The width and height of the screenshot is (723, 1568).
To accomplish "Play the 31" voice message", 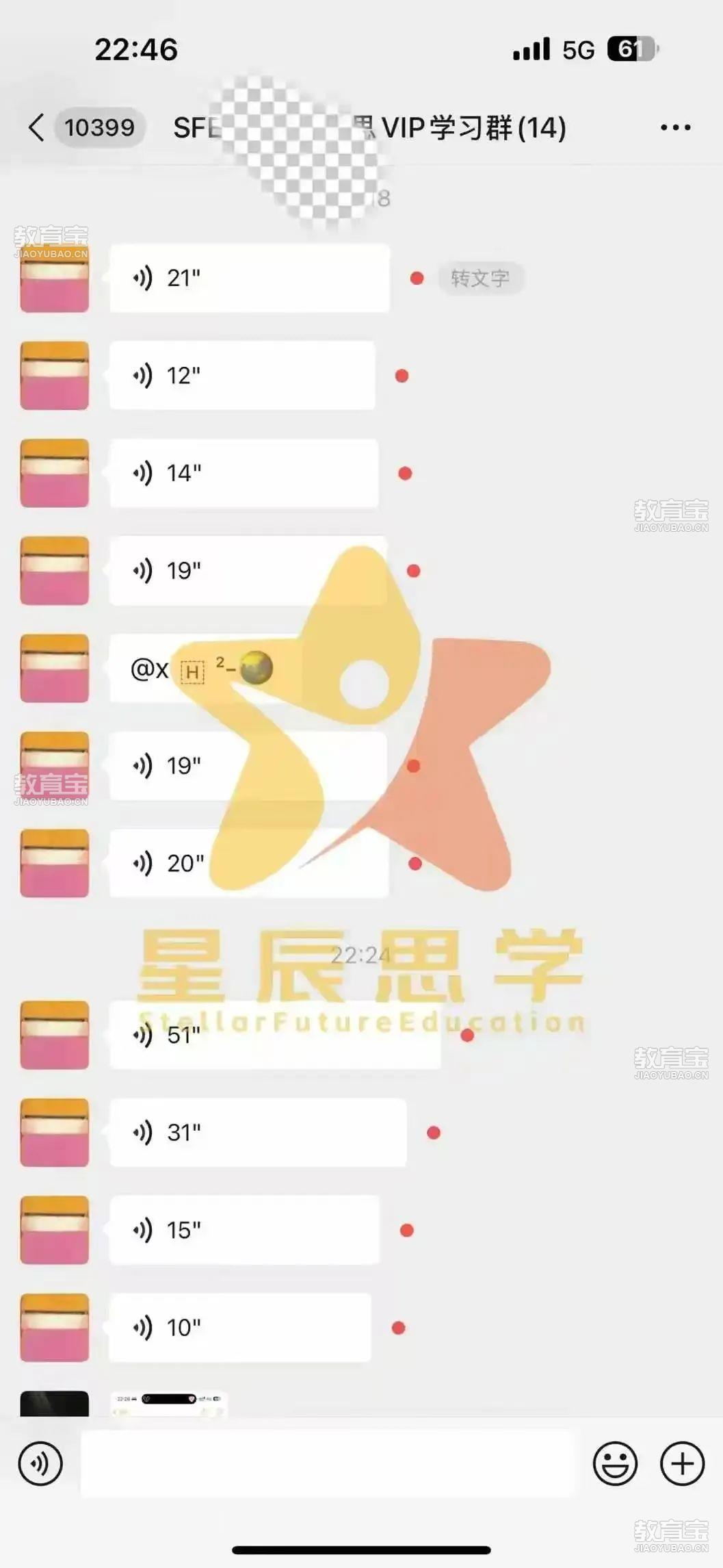I will pyautogui.click(x=258, y=1133).
